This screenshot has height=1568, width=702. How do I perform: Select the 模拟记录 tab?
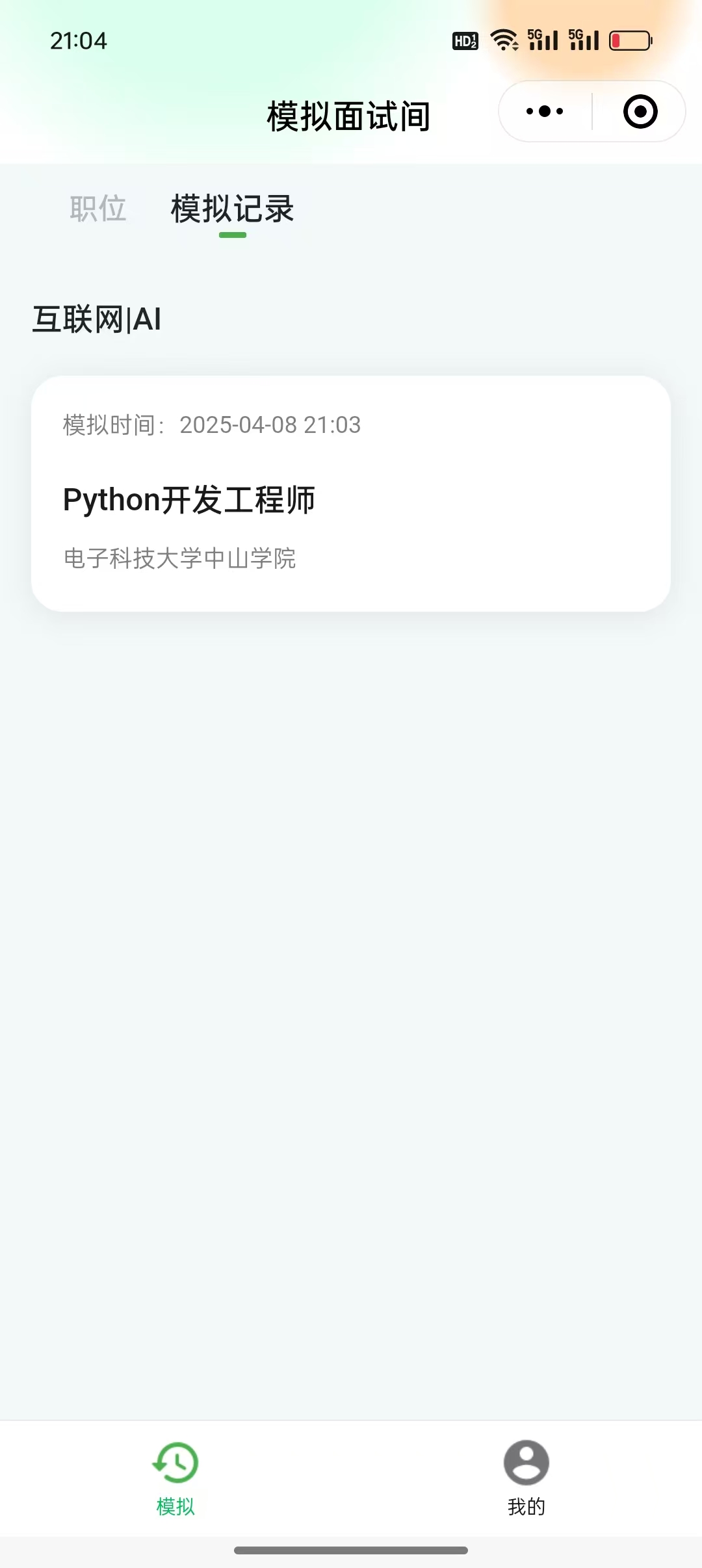[233, 209]
